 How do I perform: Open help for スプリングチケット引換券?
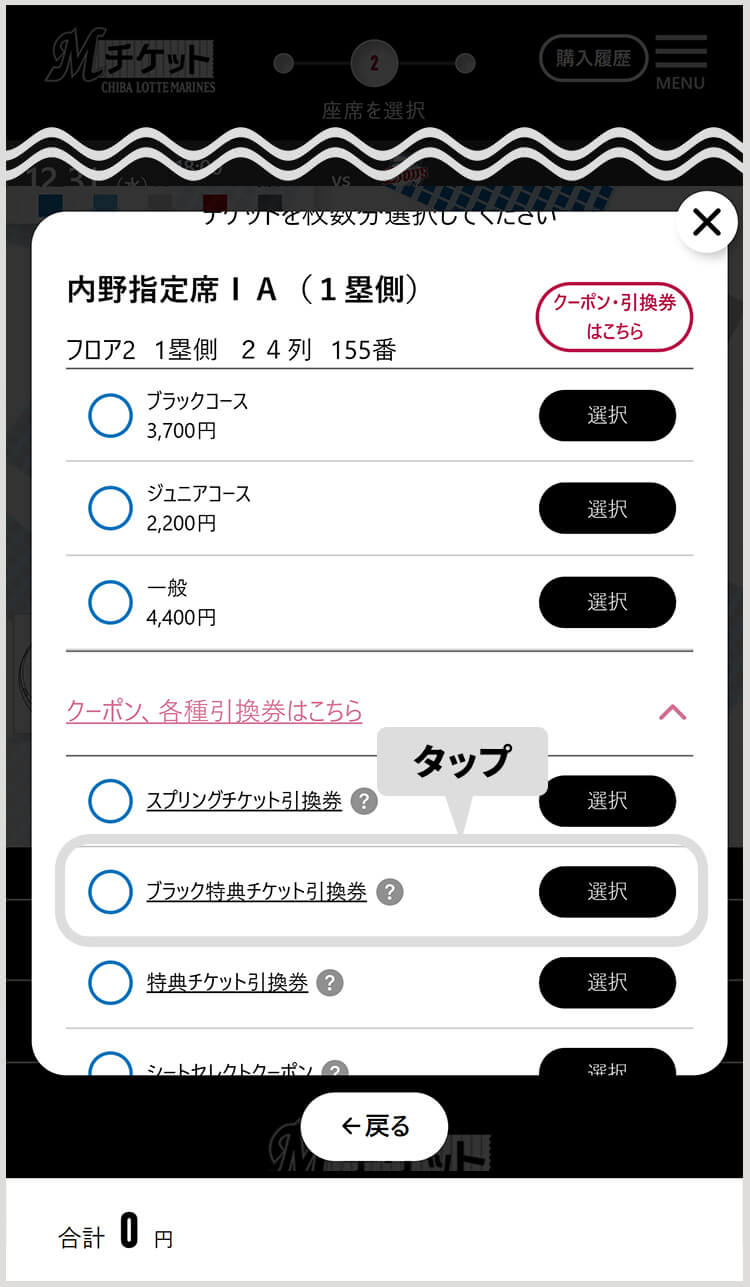pos(364,801)
